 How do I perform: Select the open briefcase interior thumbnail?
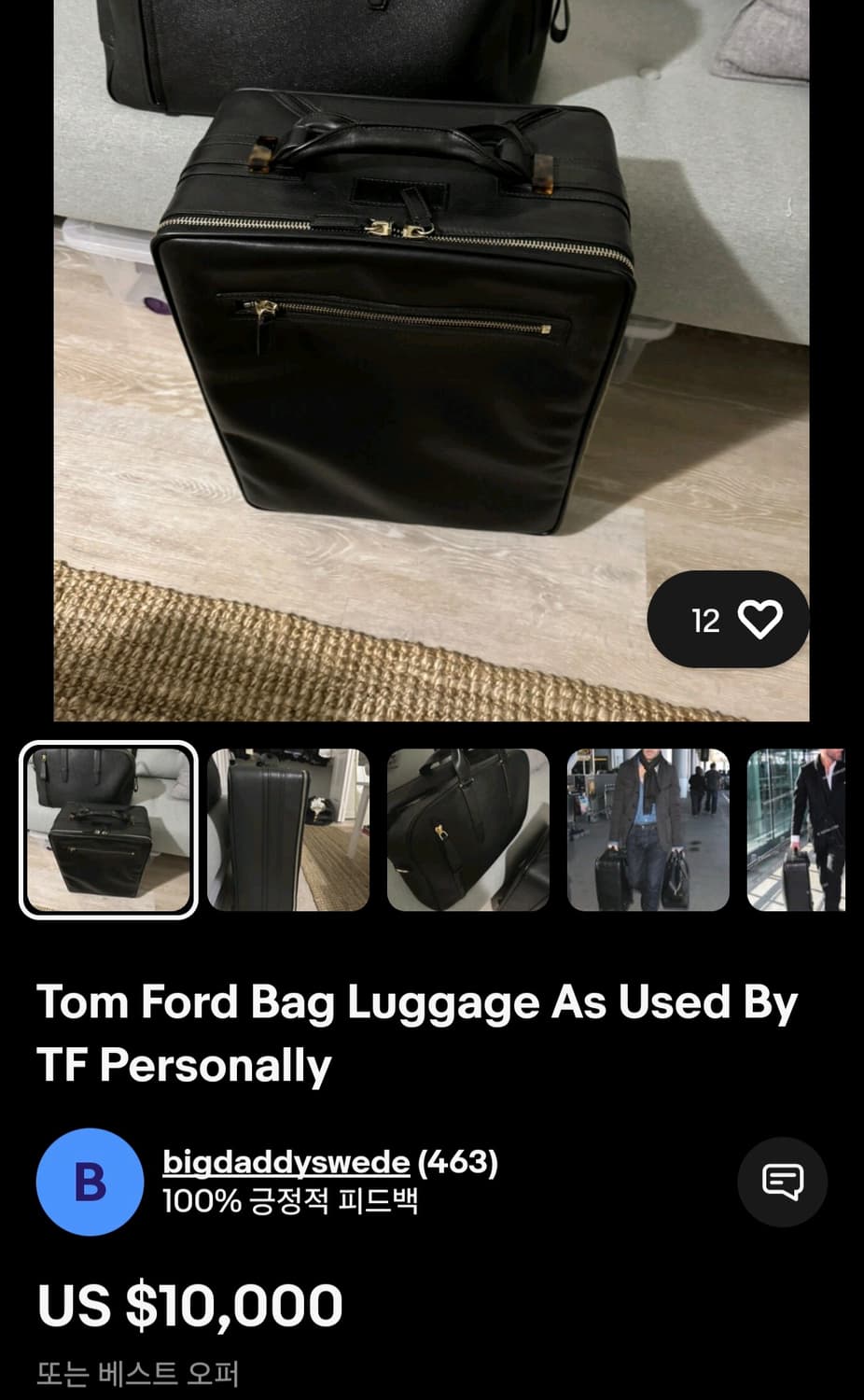(x=467, y=832)
